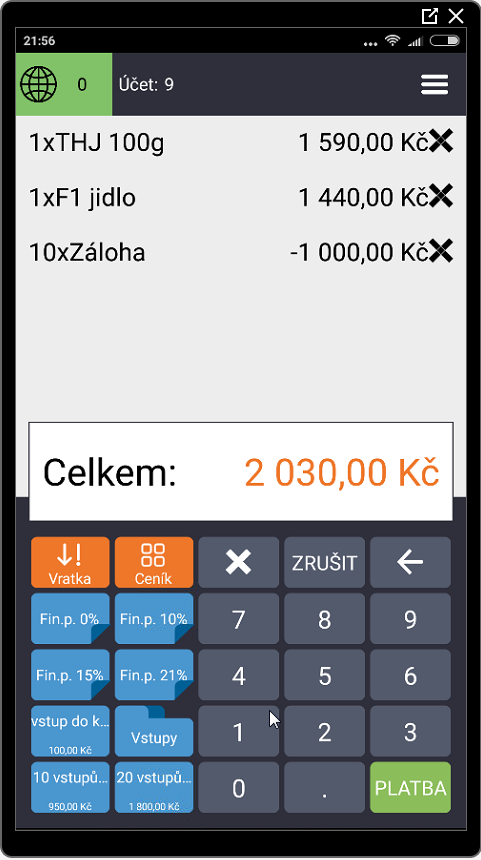The width and height of the screenshot is (481, 860).
Task: Delete the Záloha line from the bill
Action: [x=441, y=251]
